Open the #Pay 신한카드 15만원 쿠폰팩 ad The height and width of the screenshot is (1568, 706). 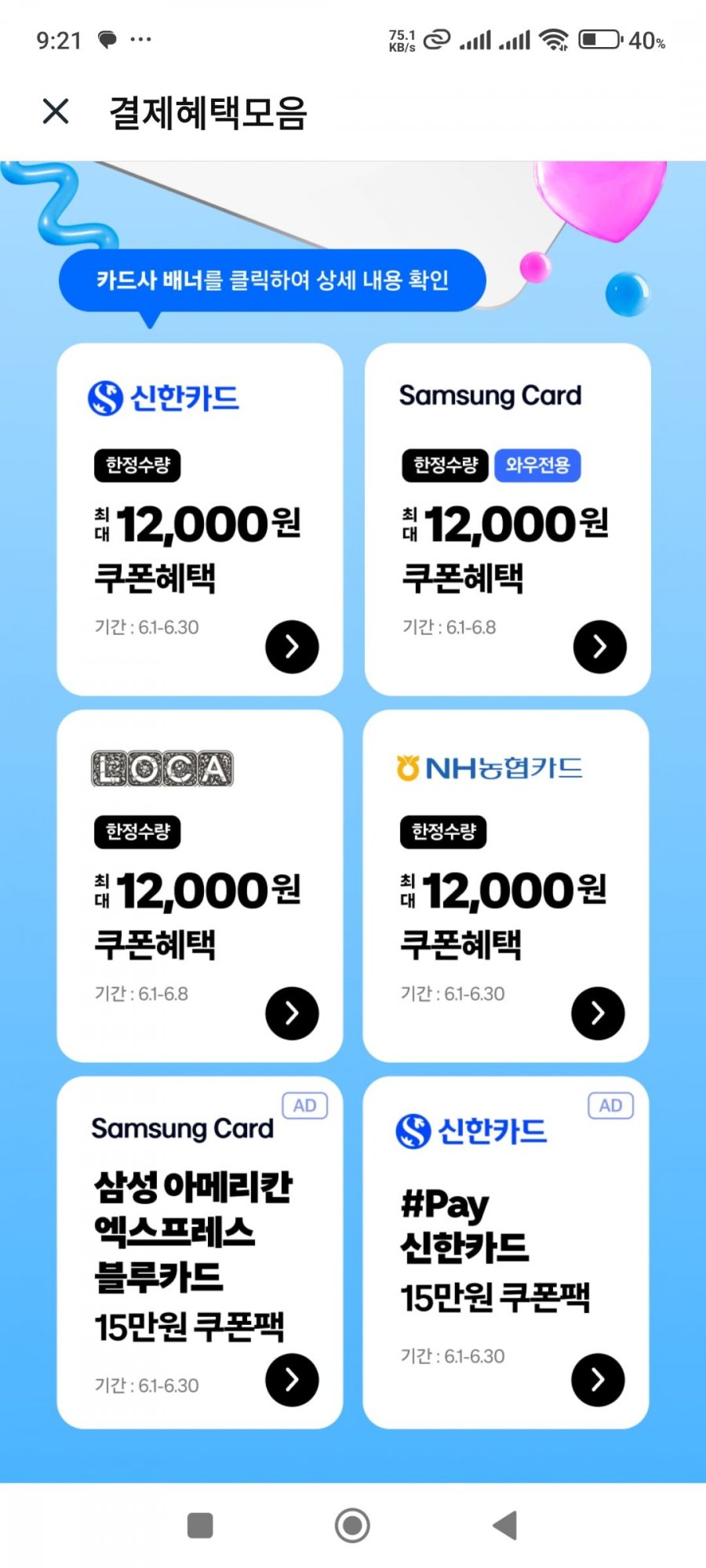click(506, 1252)
